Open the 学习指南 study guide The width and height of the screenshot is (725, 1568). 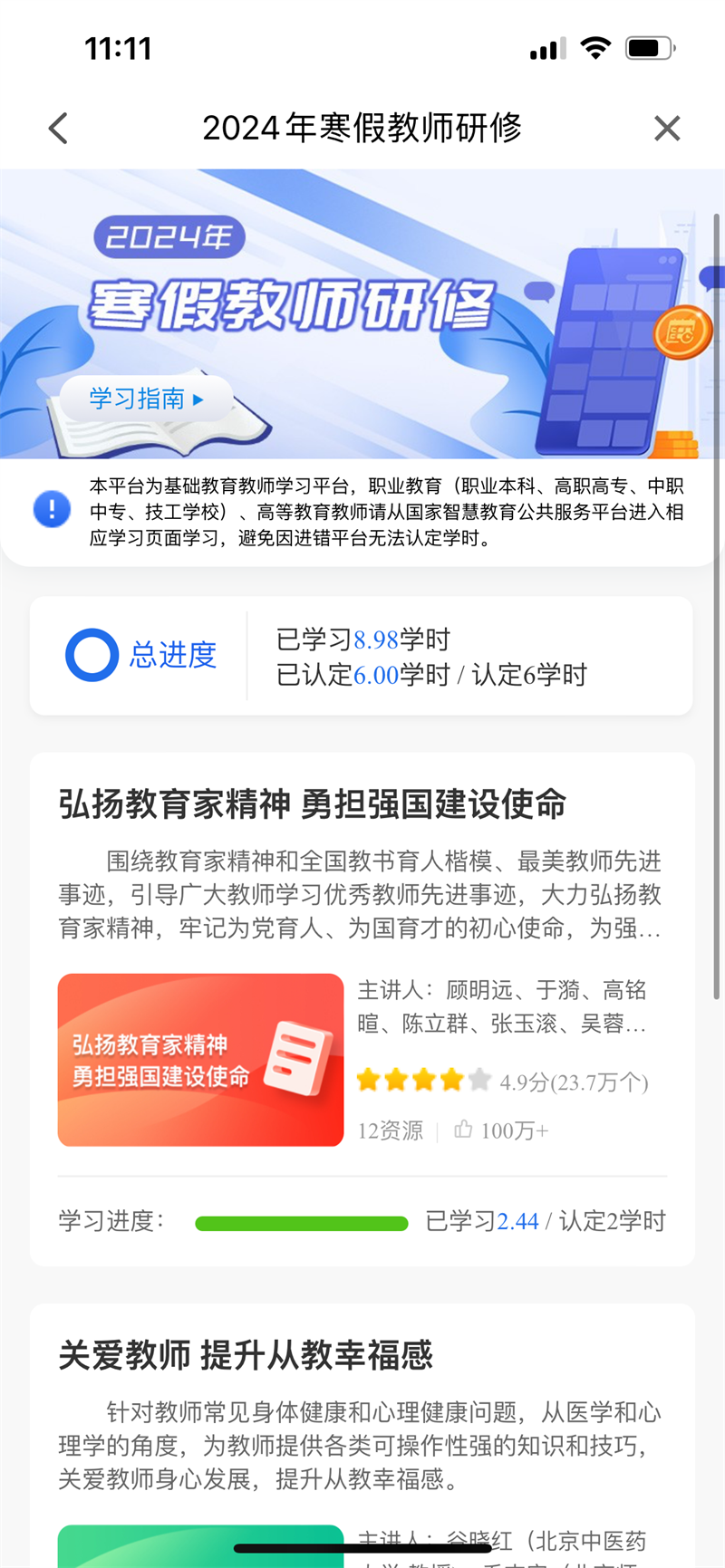tap(146, 399)
